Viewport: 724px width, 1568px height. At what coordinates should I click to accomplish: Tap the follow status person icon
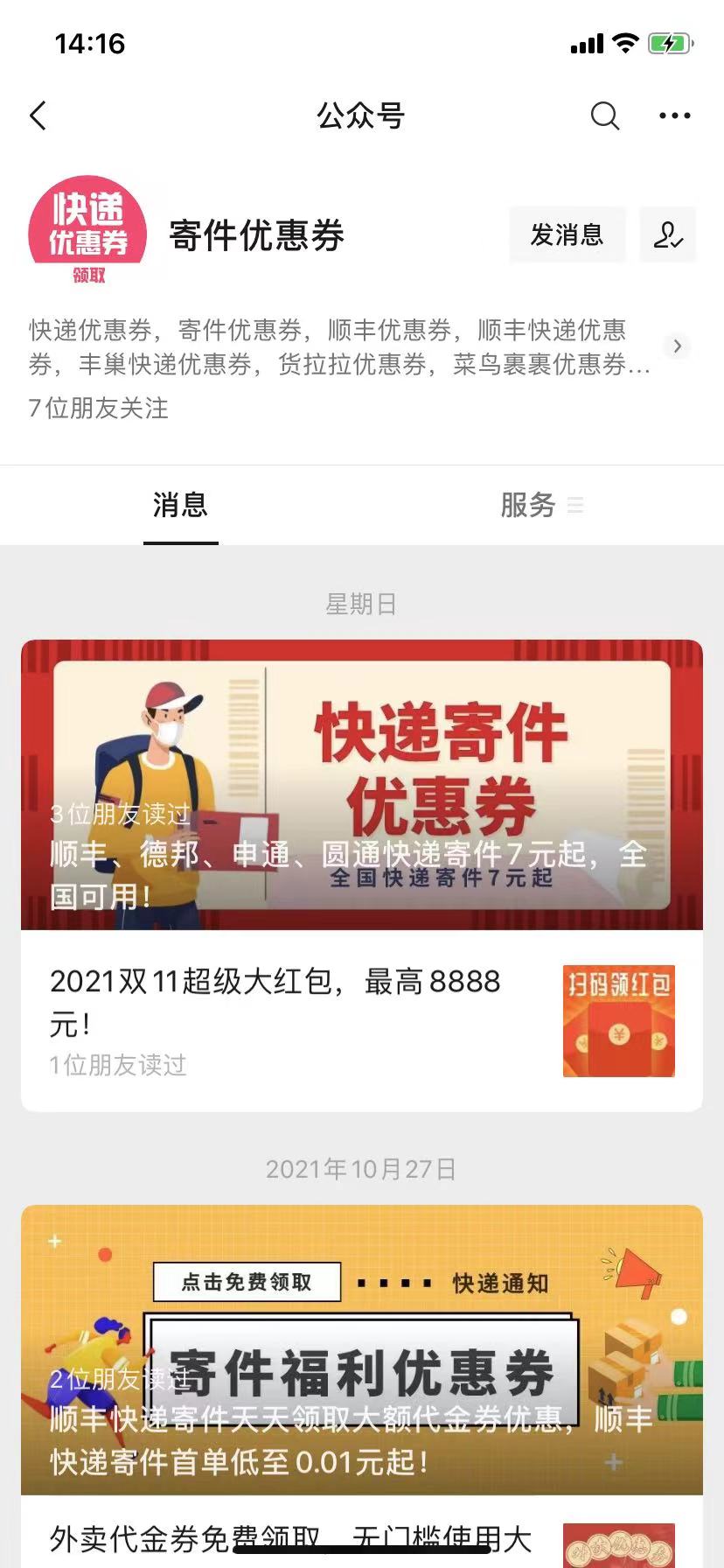click(x=667, y=234)
